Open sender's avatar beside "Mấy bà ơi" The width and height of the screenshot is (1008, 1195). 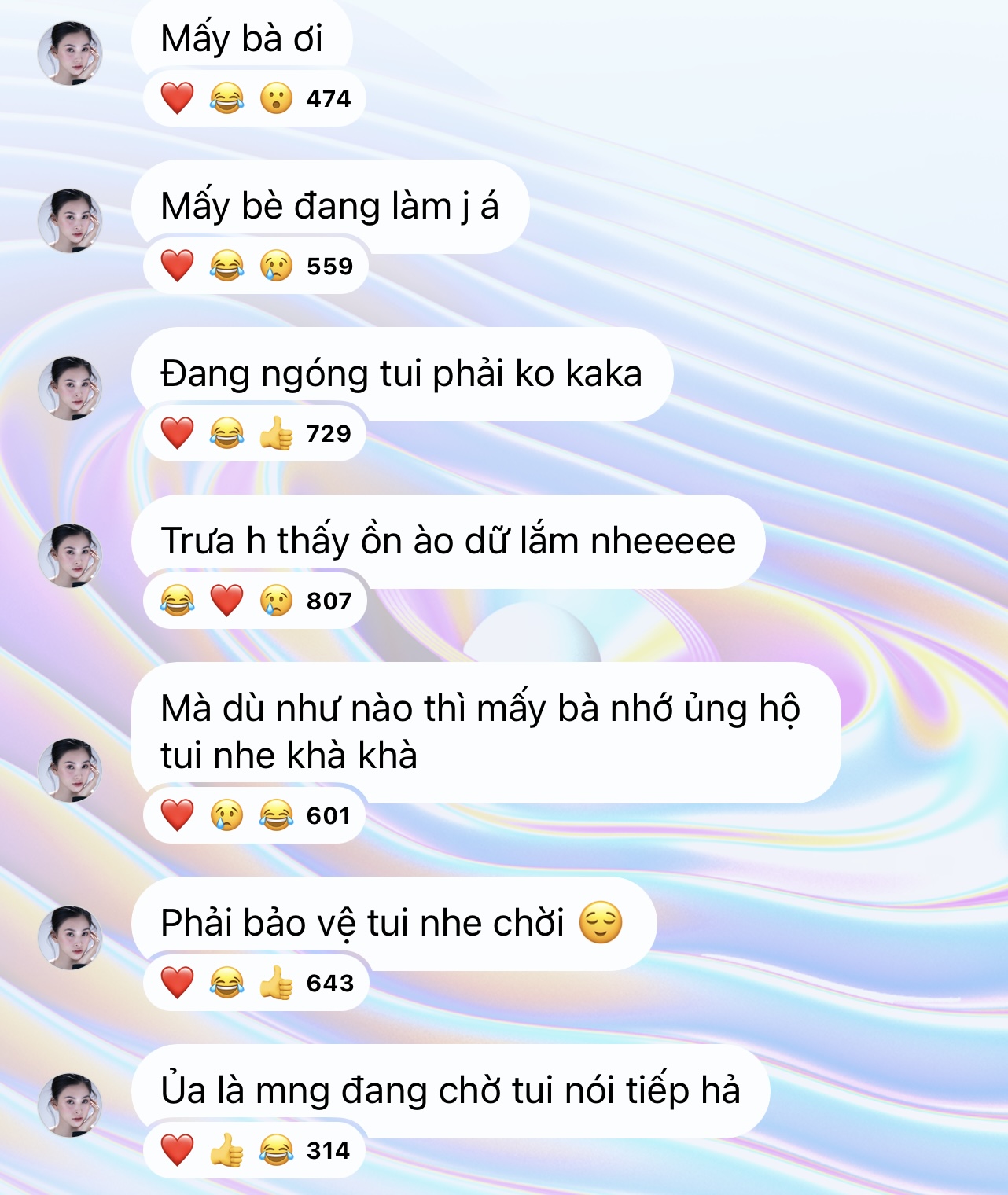click(71, 53)
